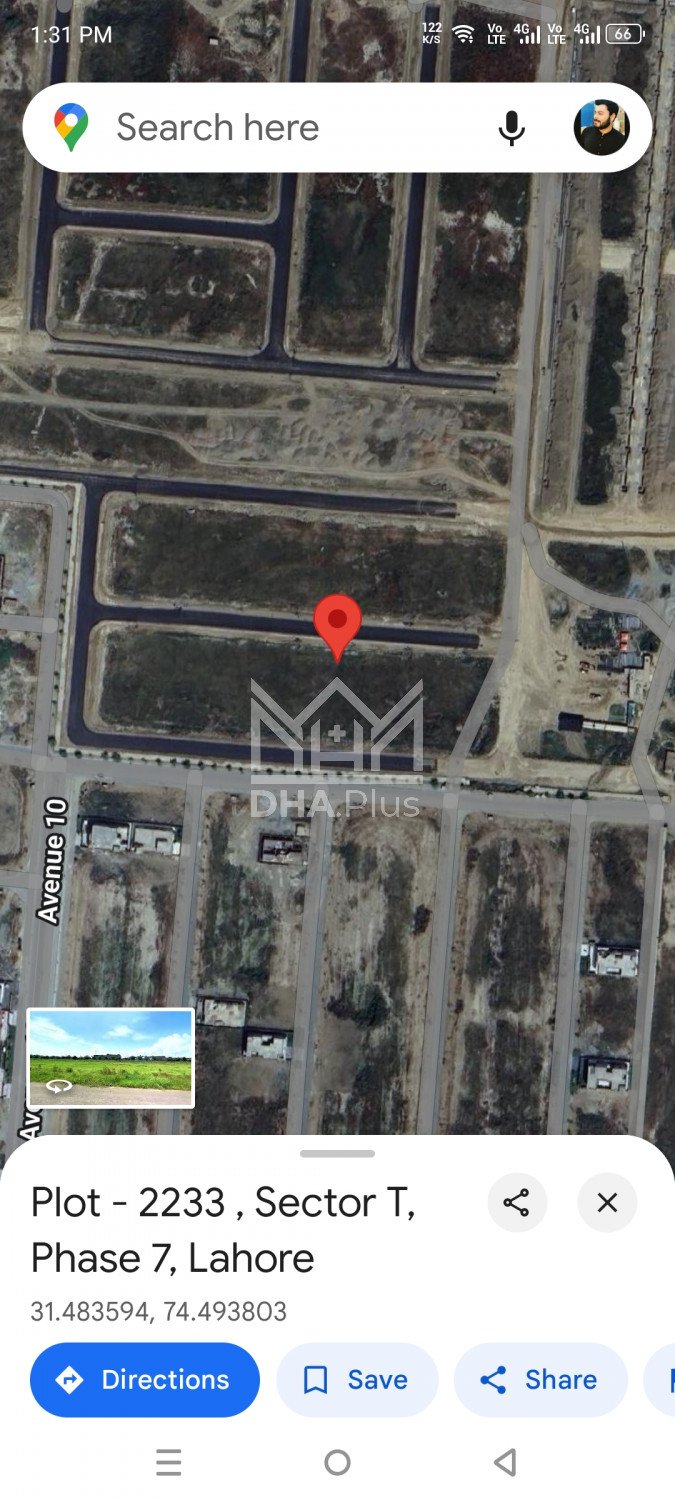Go back using the system back button
This screenshot has width=675, height=1500.
click(505, 1463)
